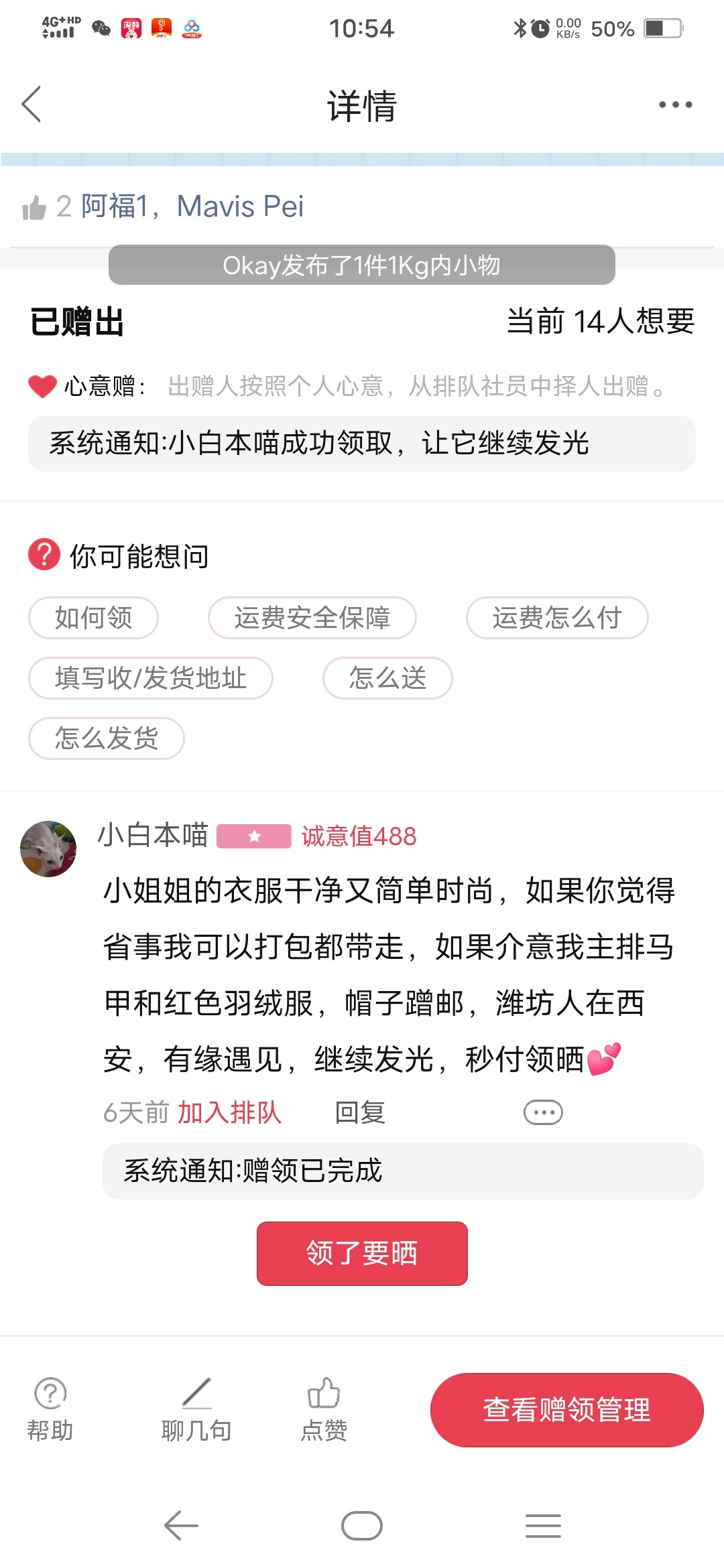Select the 如何领 question chip
The width and height of the screenshot is (724, 1568).
[93, 618]
